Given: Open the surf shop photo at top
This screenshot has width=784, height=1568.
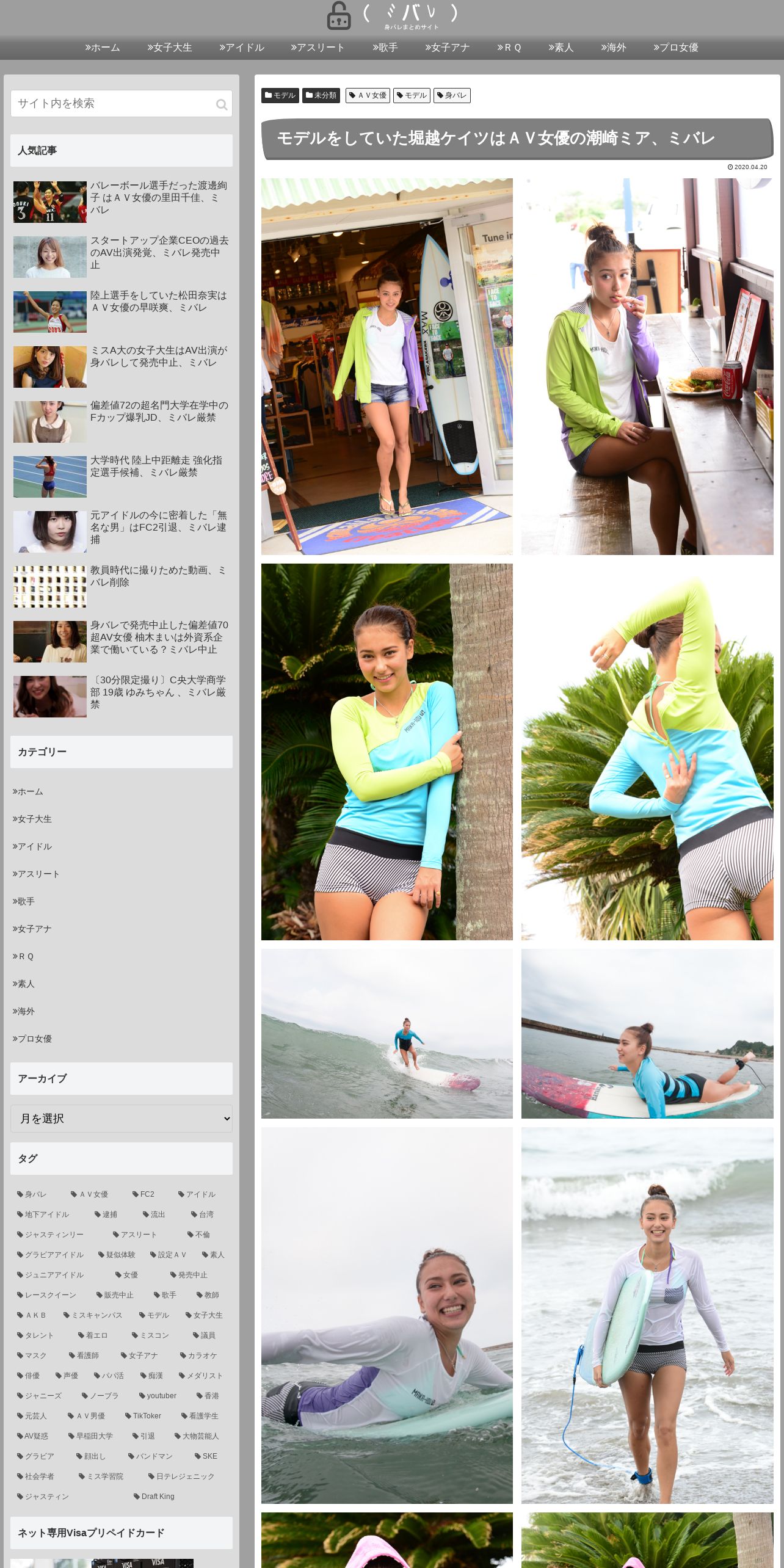Looking at the screenshot, I should (387, 366).
